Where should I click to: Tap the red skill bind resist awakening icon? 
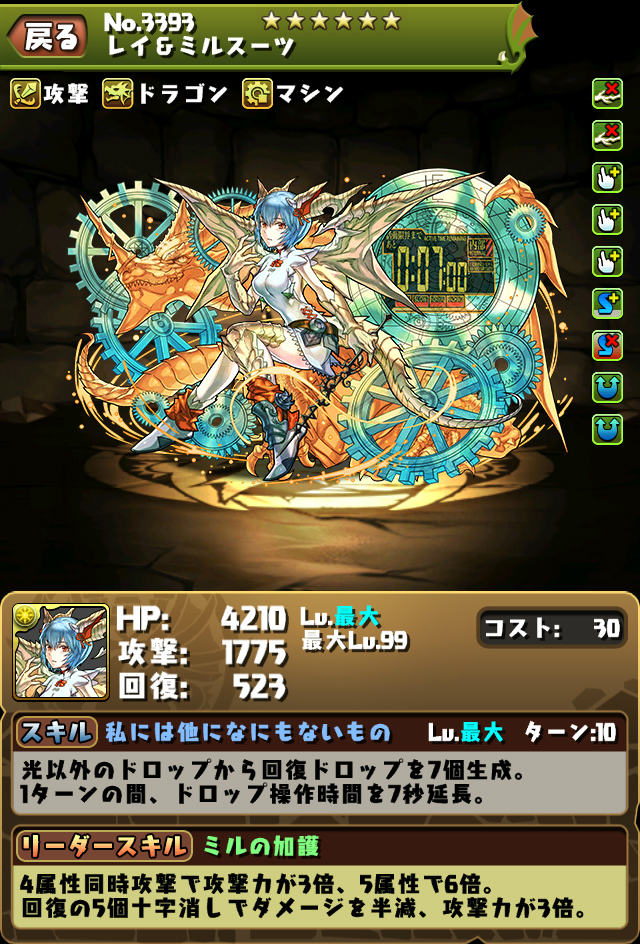point(607,345)
